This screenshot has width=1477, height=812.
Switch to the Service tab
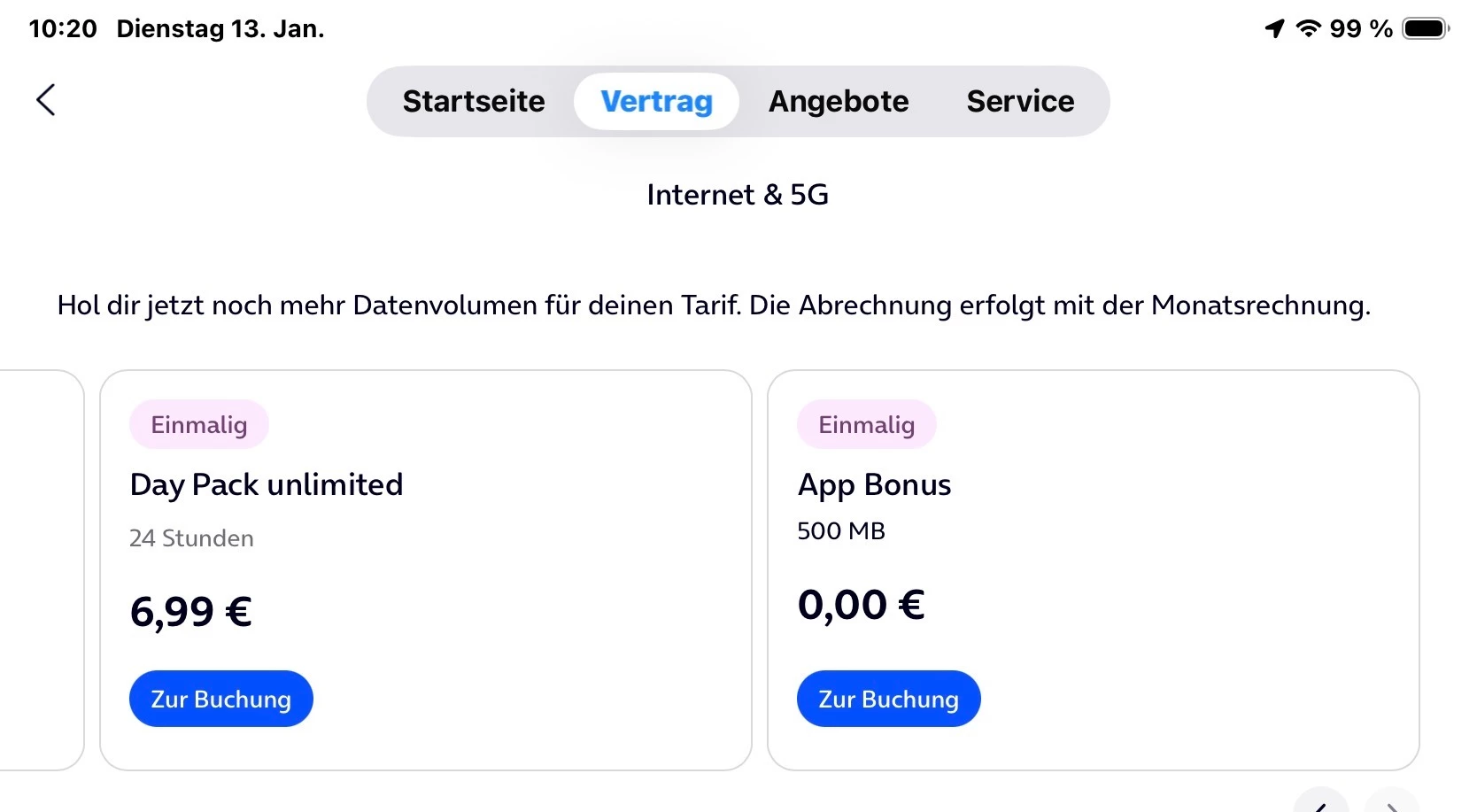[x=1020, y=101]
